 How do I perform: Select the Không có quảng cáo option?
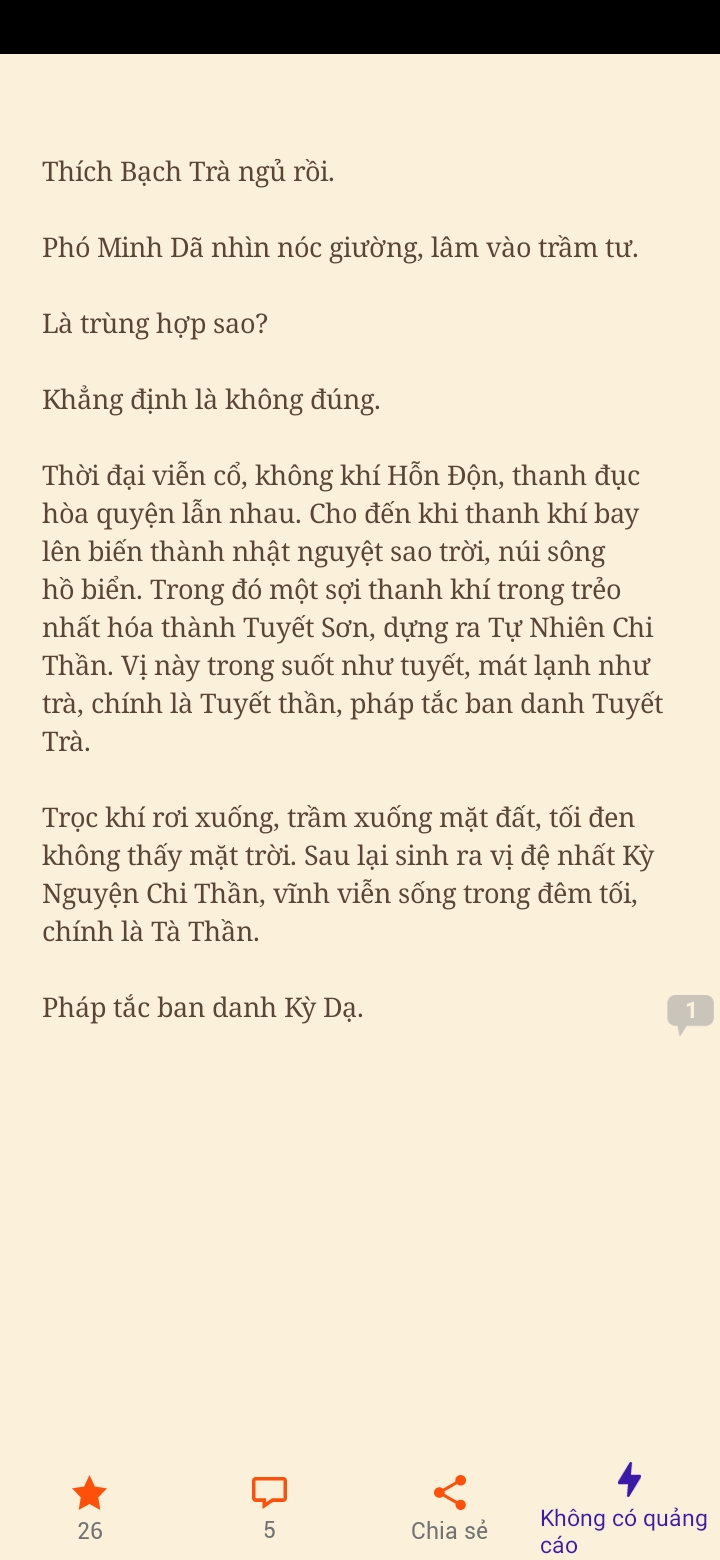[628, 1482]
